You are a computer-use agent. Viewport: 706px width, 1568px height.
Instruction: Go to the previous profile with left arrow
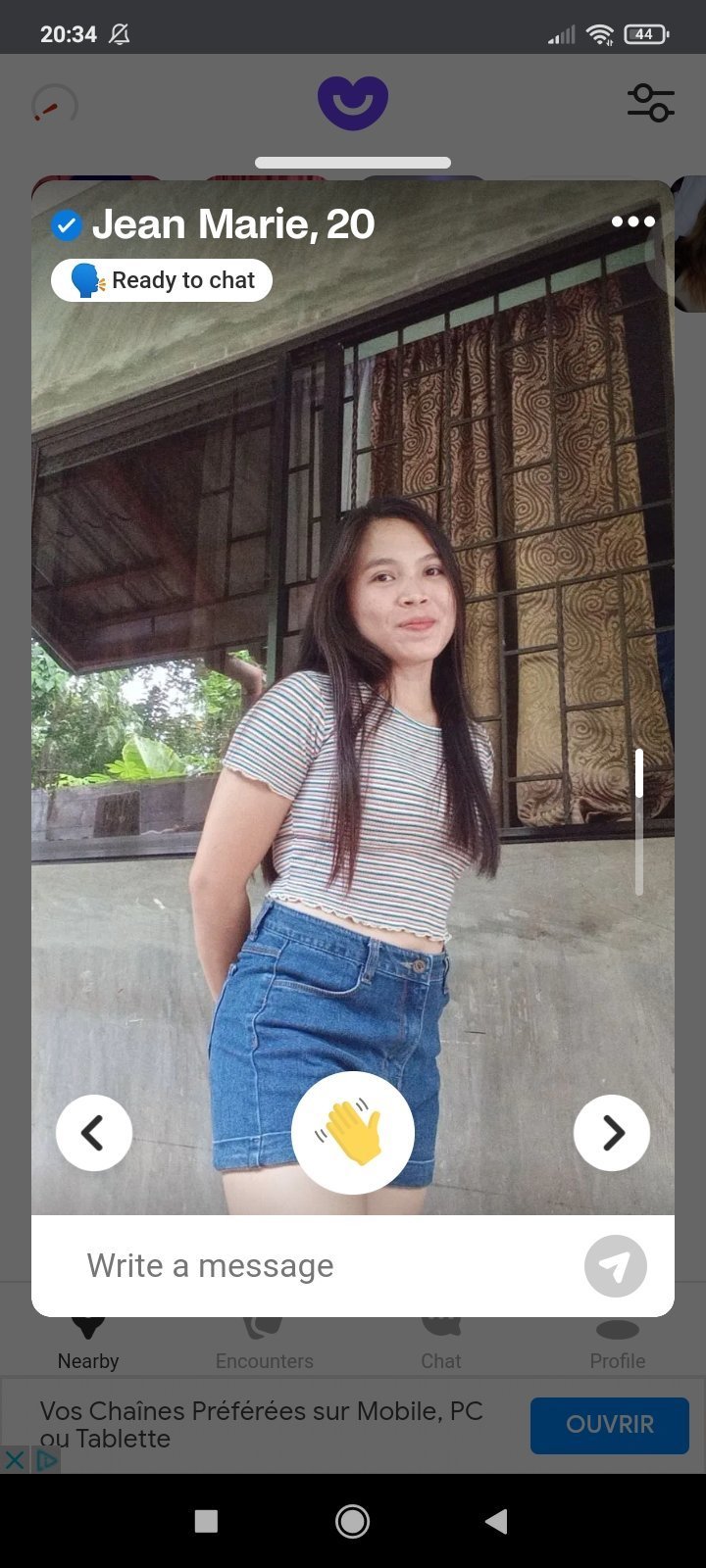pyautogui.click(x=94, y=1133)
